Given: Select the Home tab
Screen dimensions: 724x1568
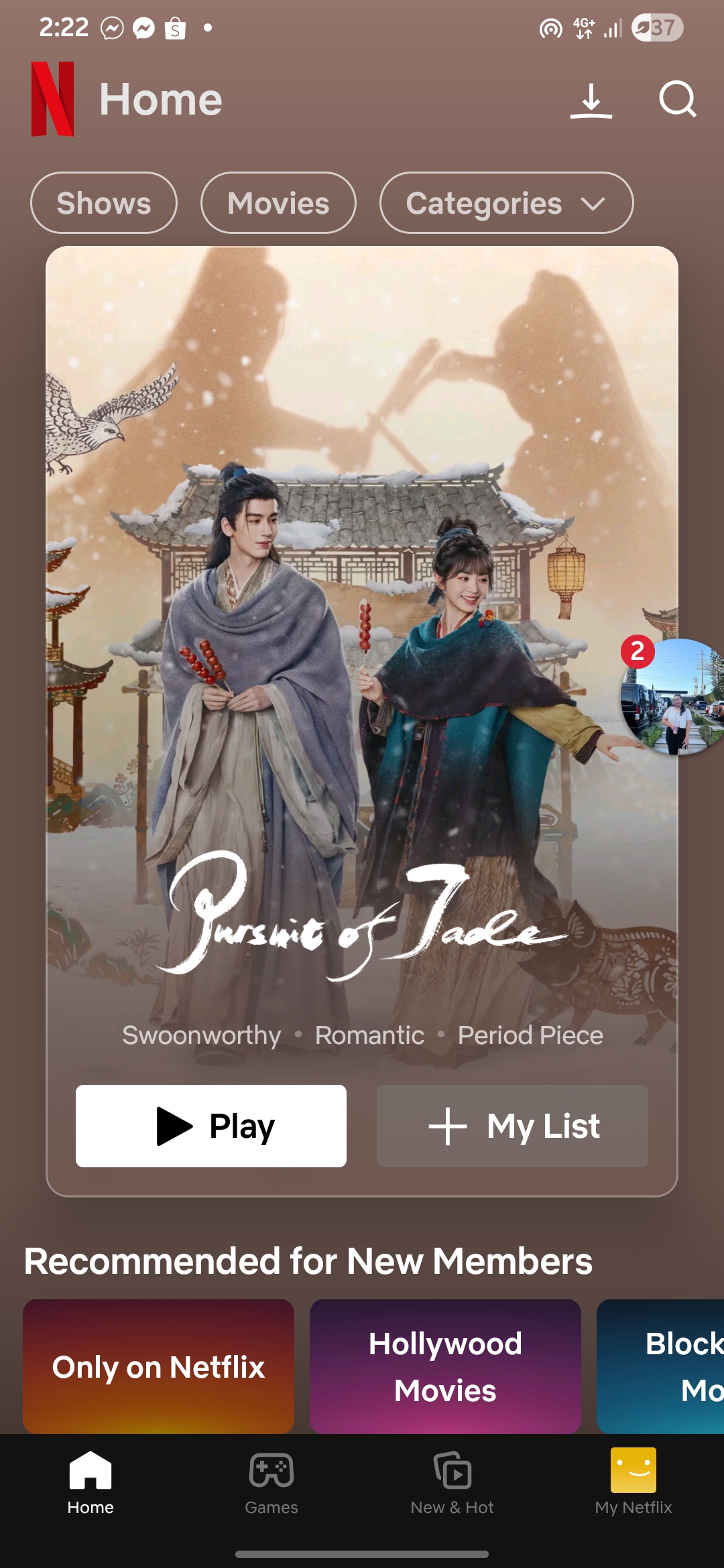Looking at the screenshot, I should 90,1482.
